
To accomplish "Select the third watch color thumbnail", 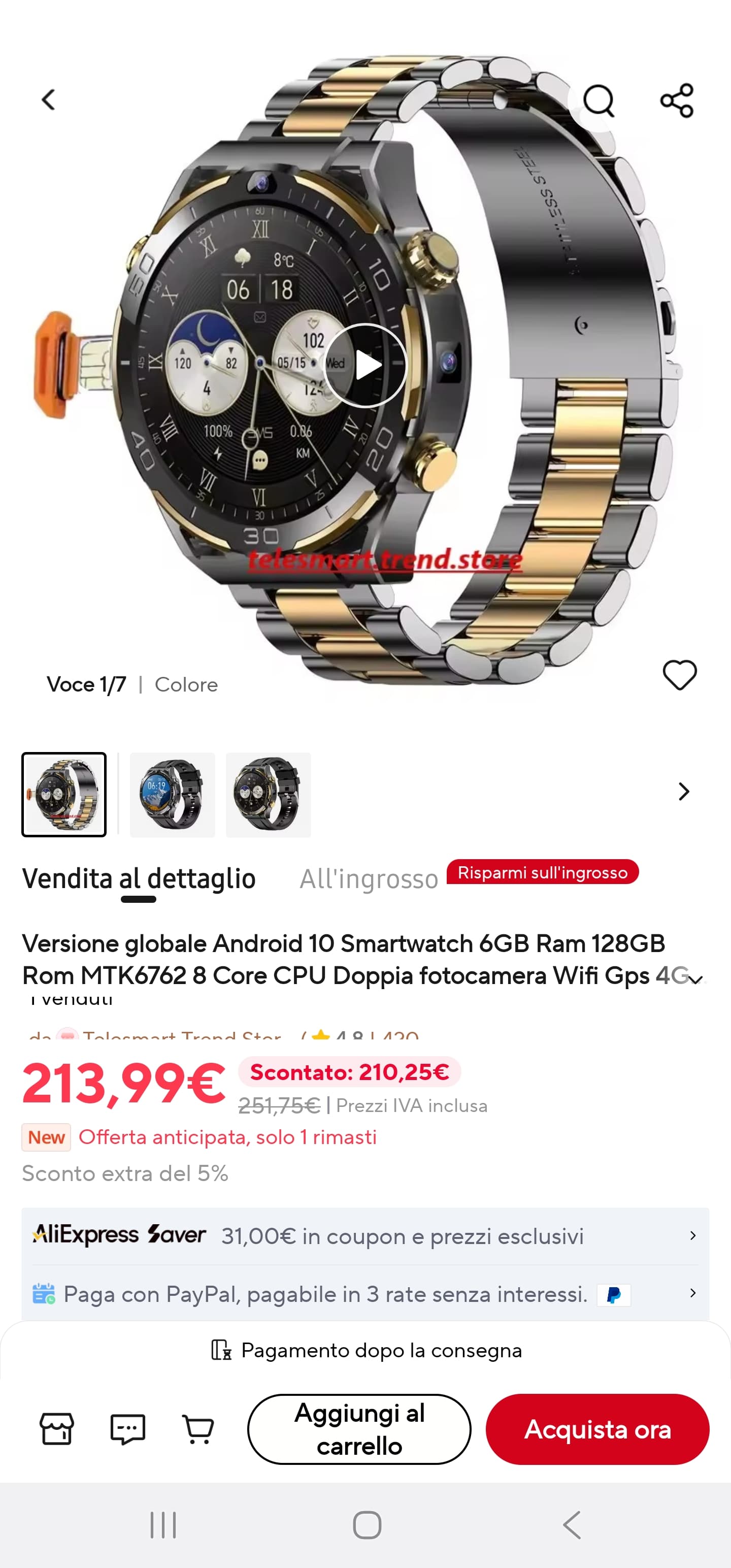I will point(269,794).
